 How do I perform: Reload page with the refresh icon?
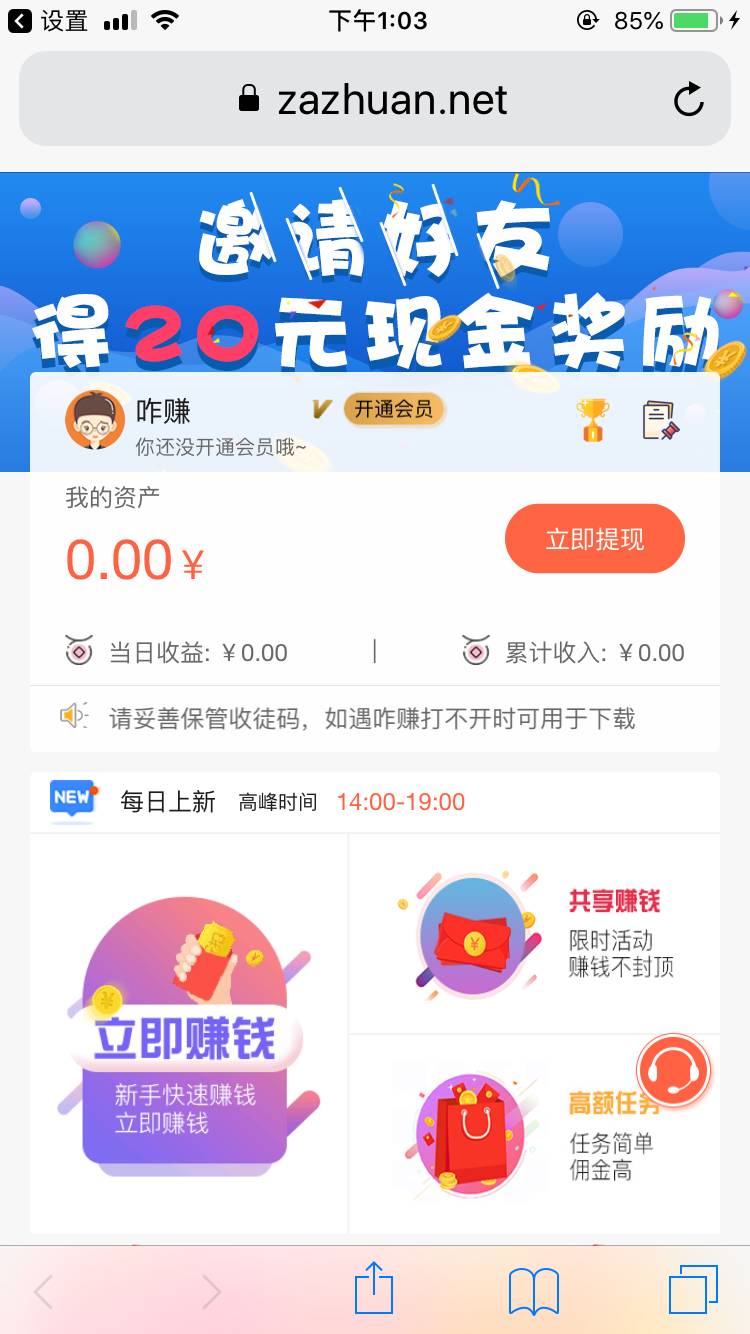[x=689, y=99]
